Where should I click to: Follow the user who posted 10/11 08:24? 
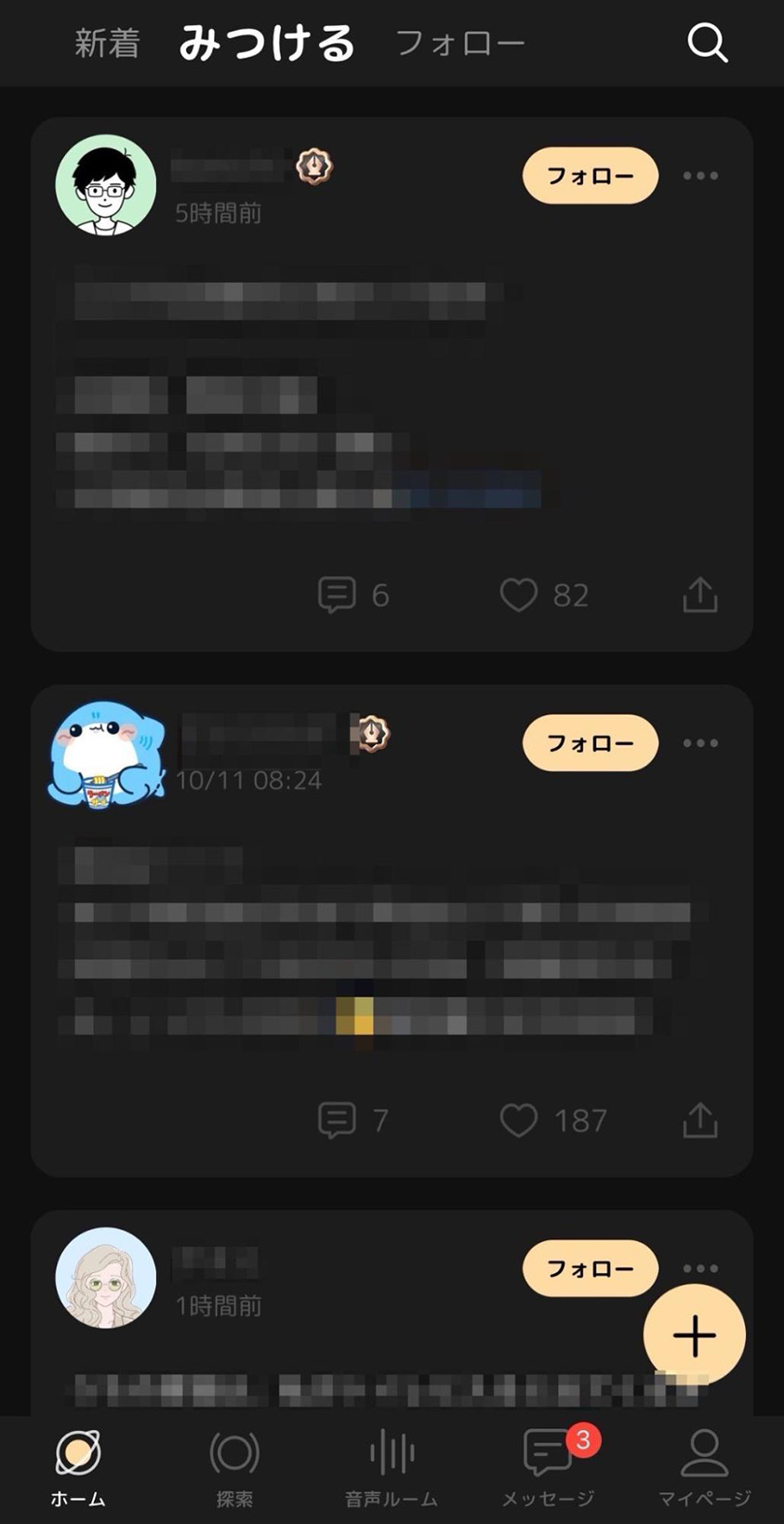[x=590, y=743]
